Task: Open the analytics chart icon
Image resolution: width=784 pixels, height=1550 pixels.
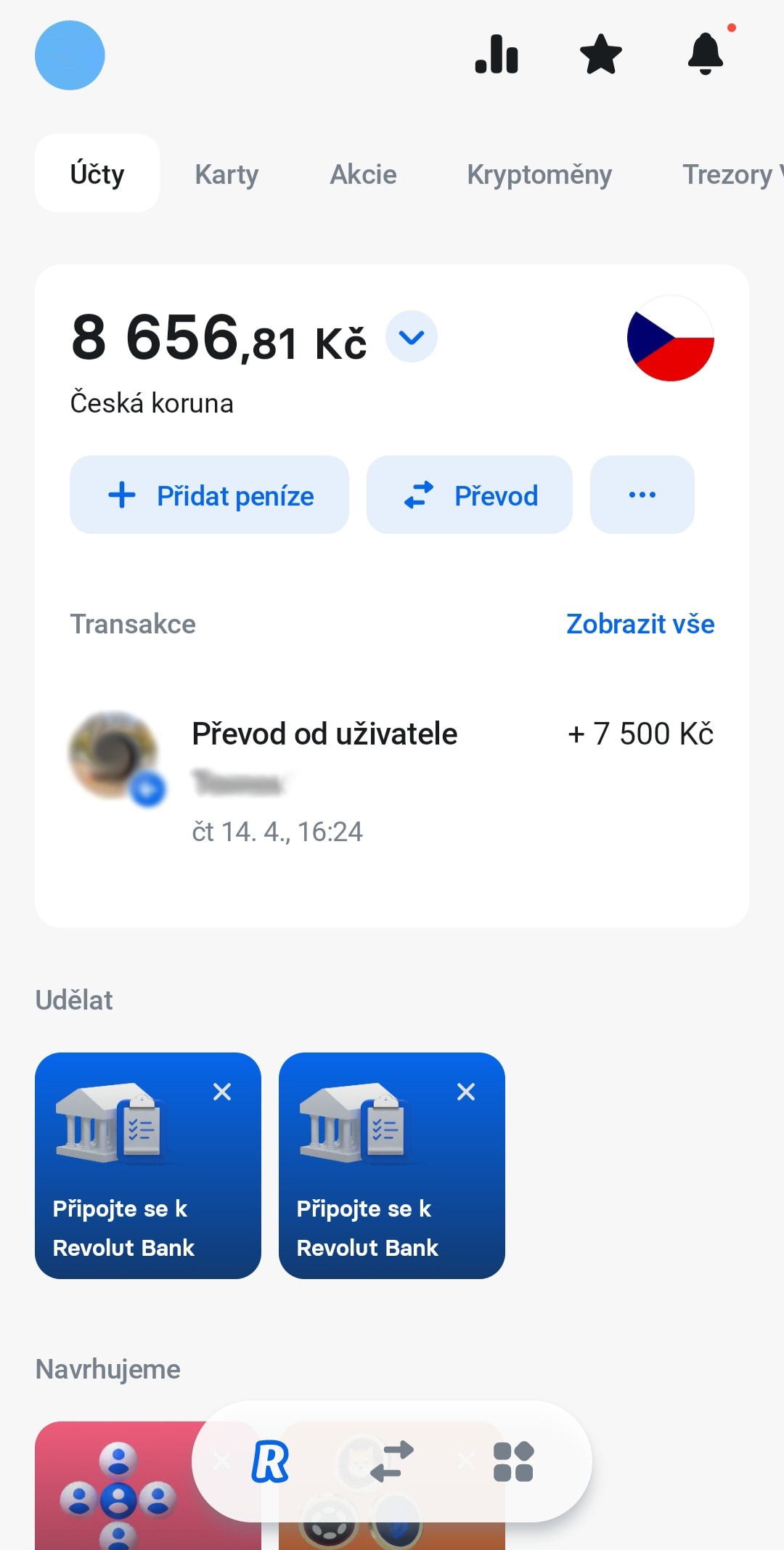Action: pos(497,54)
